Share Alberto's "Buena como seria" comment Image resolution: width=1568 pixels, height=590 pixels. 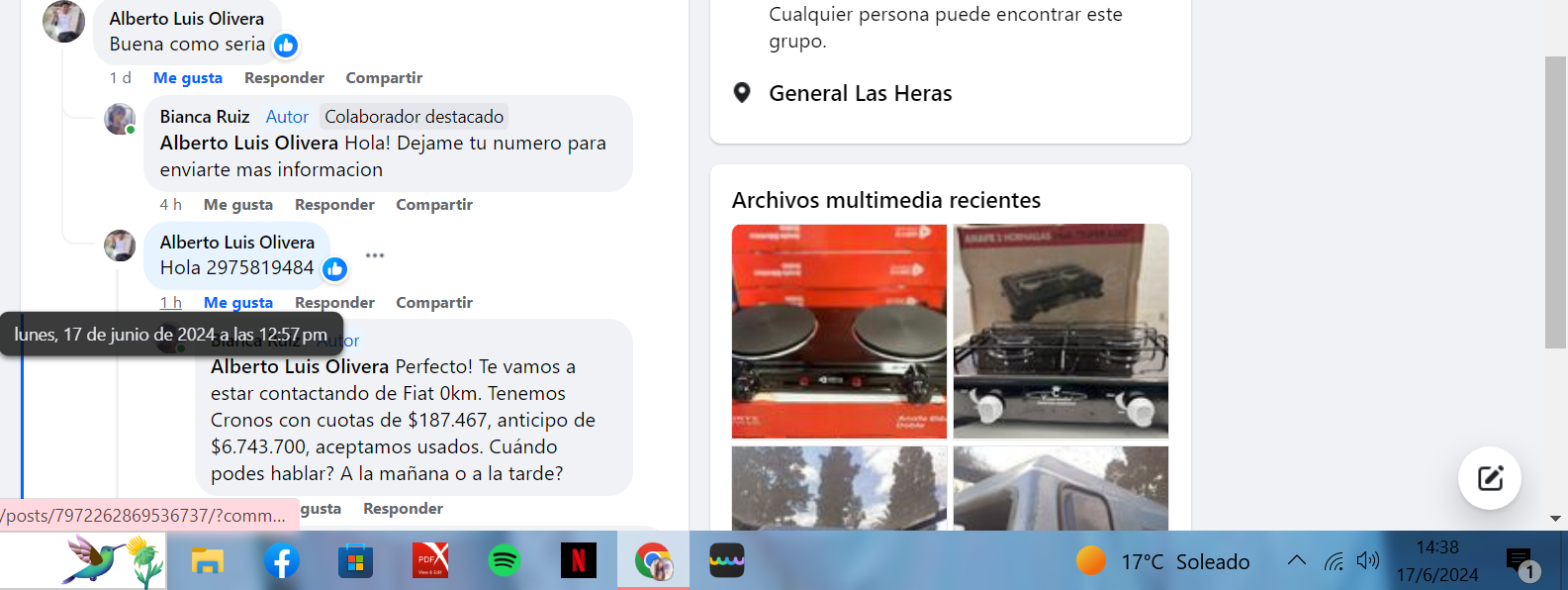(384, 78)
